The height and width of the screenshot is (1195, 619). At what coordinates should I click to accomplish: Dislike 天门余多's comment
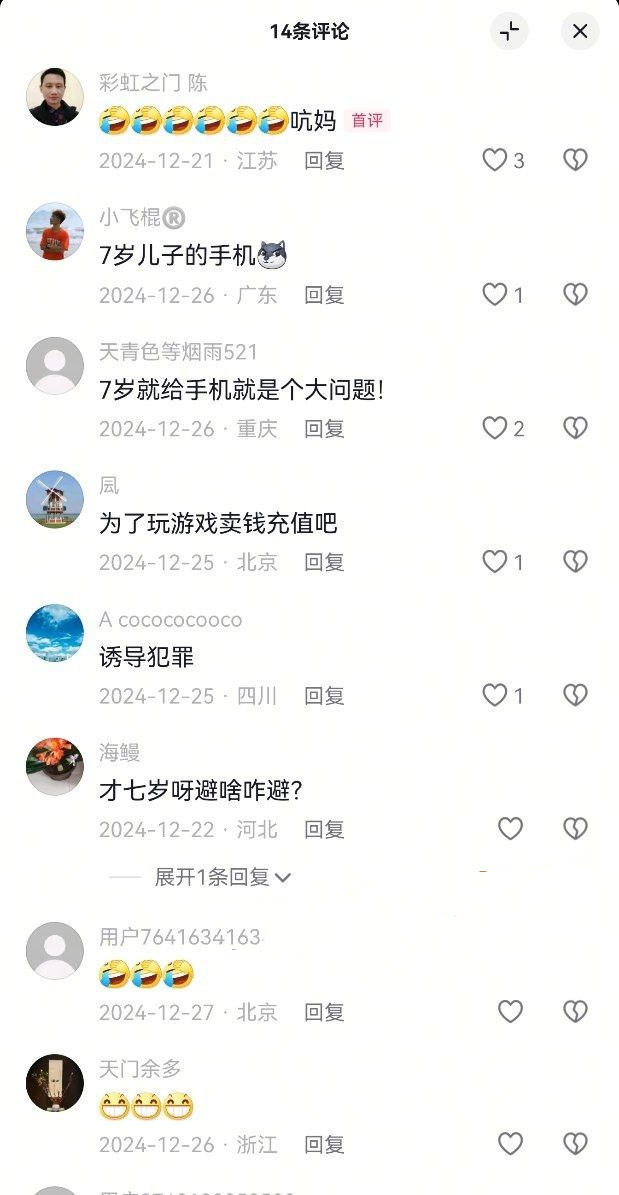pyautogui.click(x=575, y=1143)
